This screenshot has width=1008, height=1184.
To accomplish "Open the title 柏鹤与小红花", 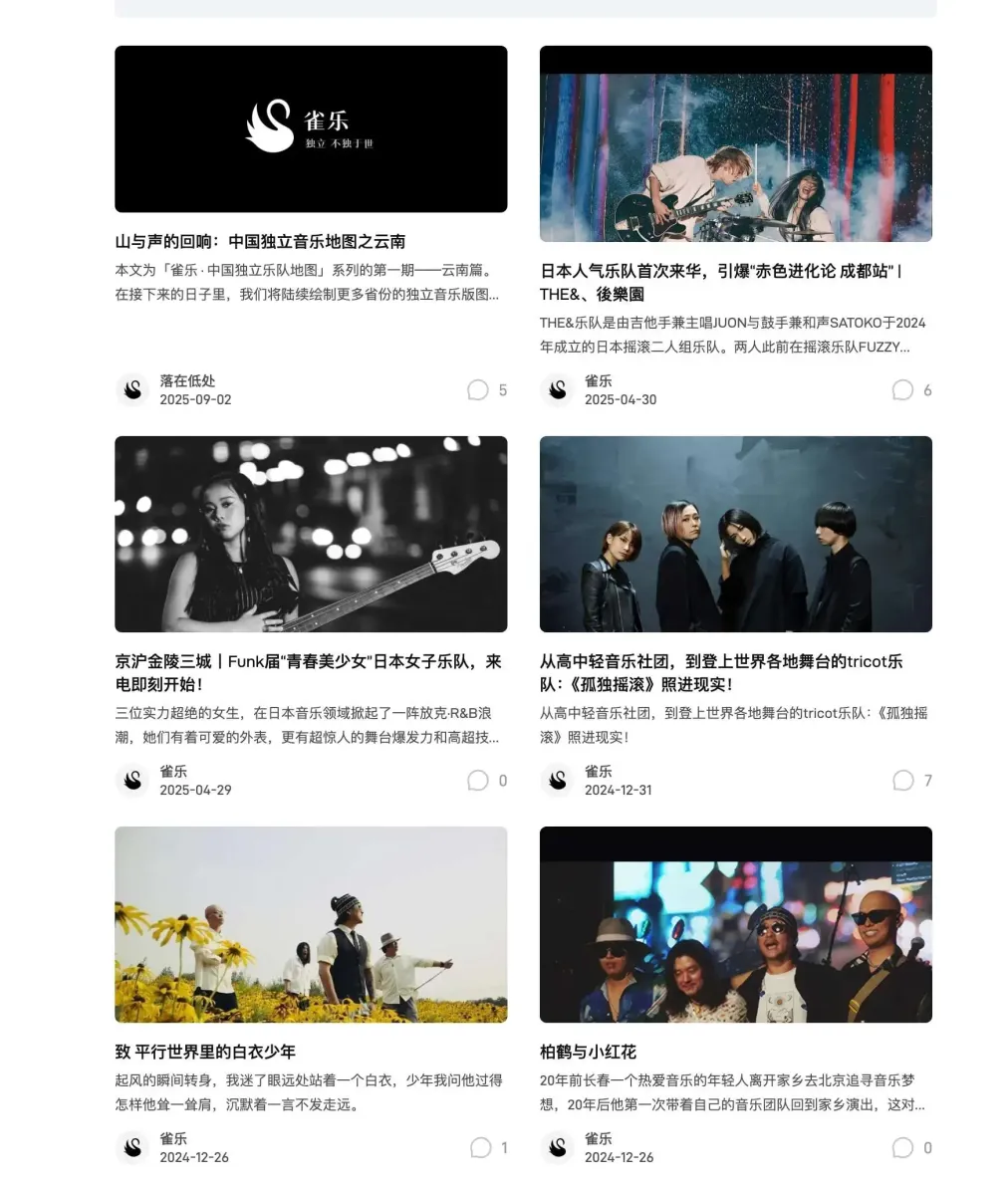I will click(x=588, y=1052).
